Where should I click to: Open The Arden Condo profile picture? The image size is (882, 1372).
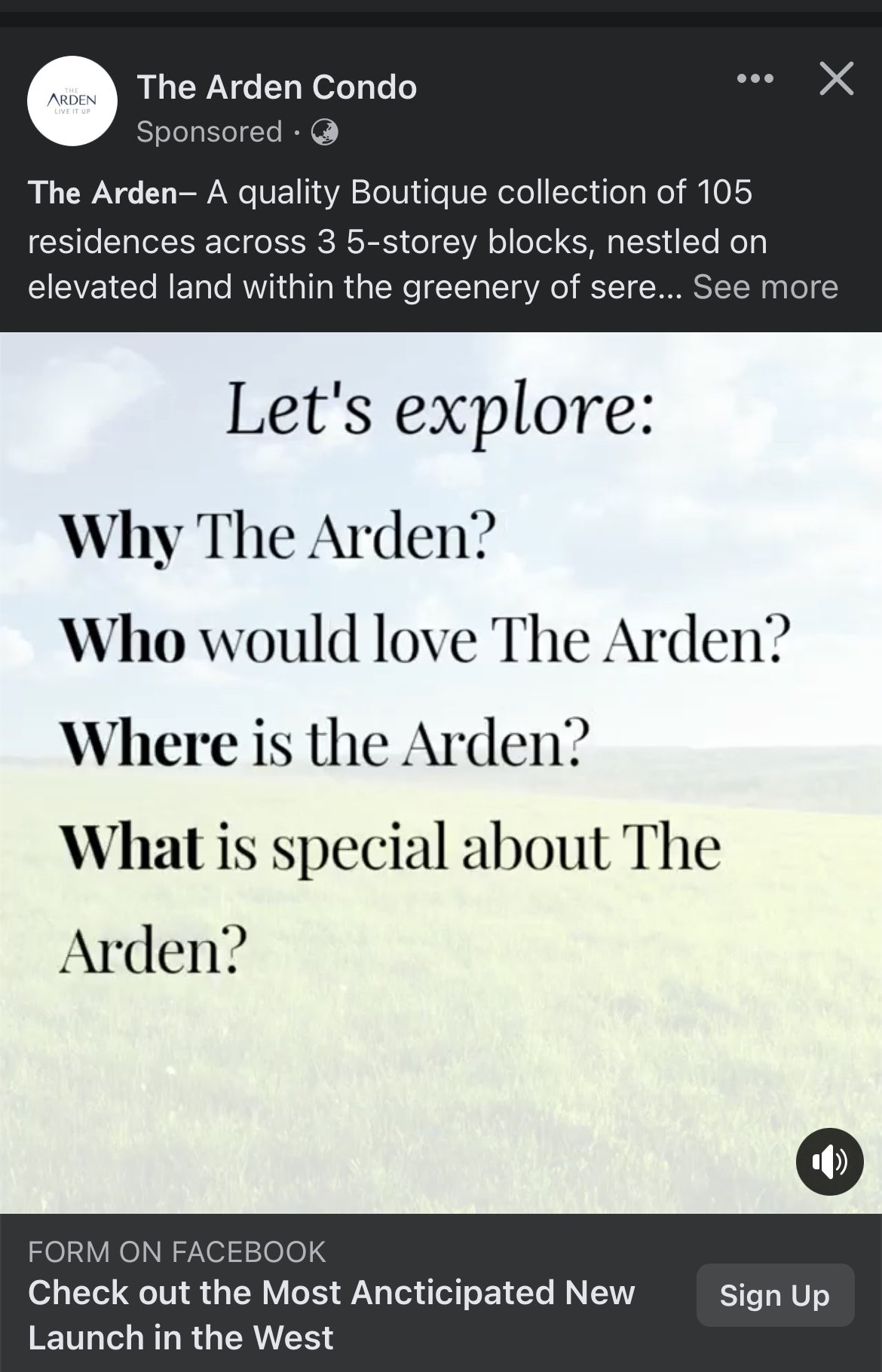tap(72, 101)
